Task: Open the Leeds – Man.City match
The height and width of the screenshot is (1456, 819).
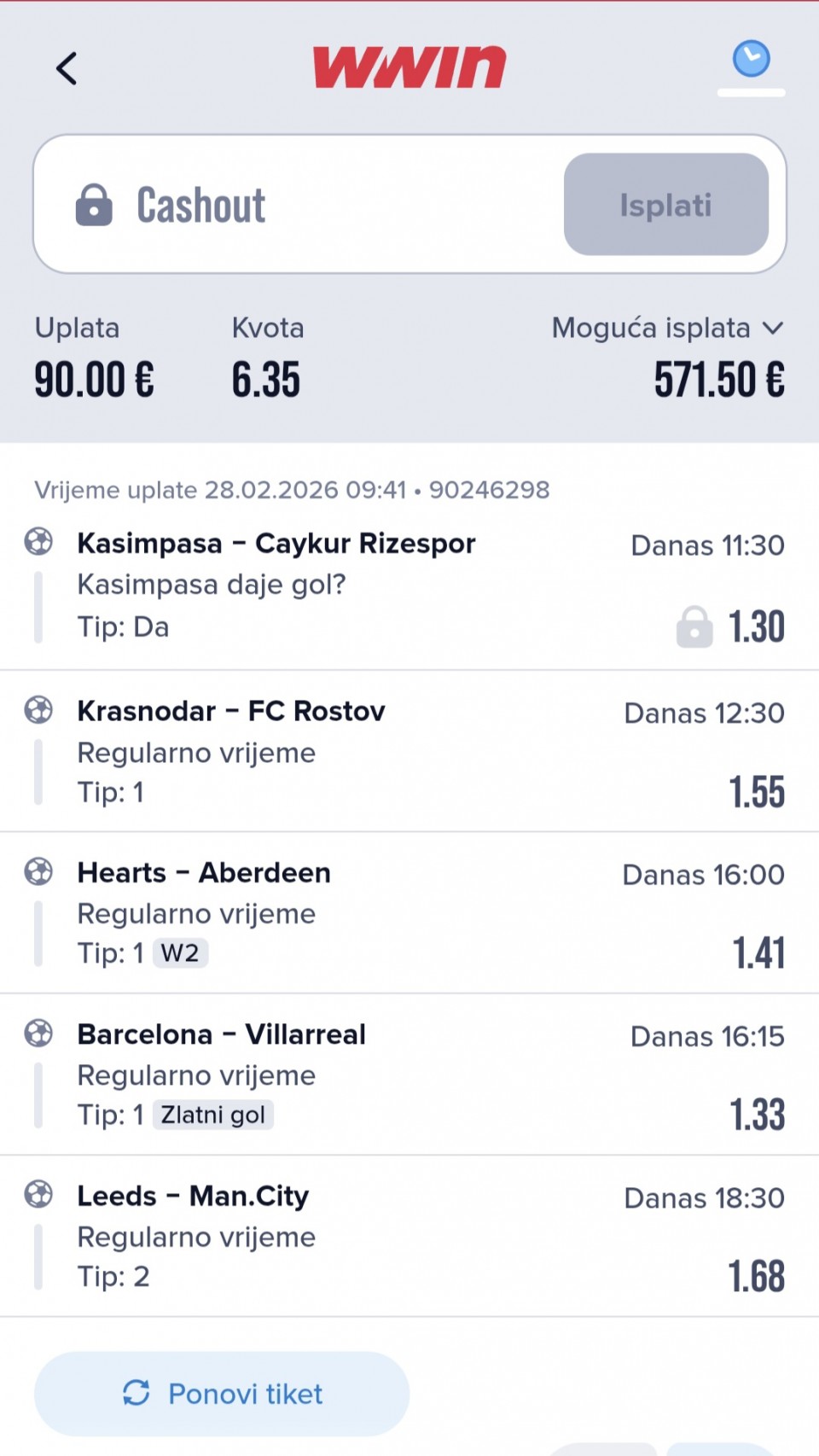Action: (x=193, y=1196)
